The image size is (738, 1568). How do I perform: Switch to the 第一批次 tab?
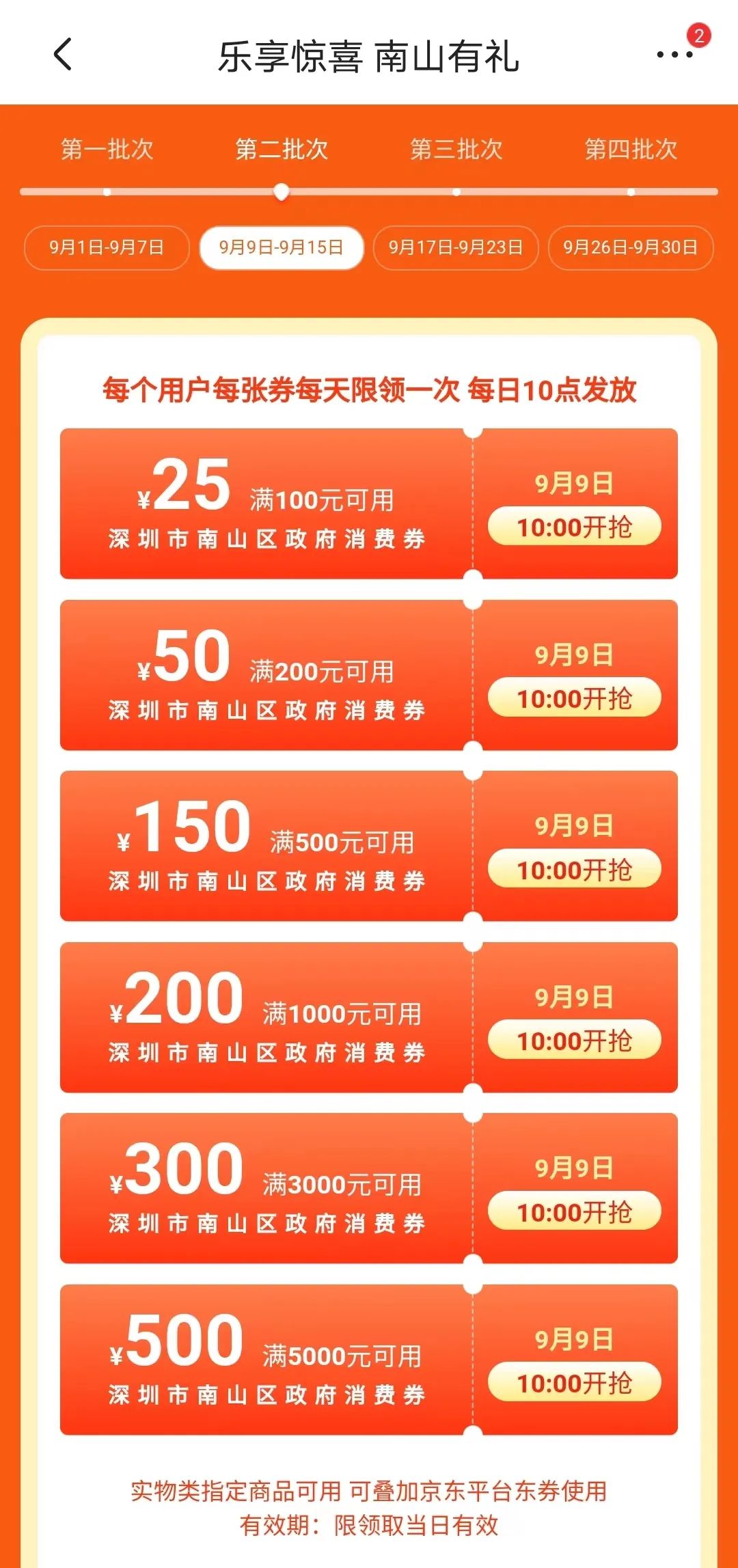[x=107, y=149]
